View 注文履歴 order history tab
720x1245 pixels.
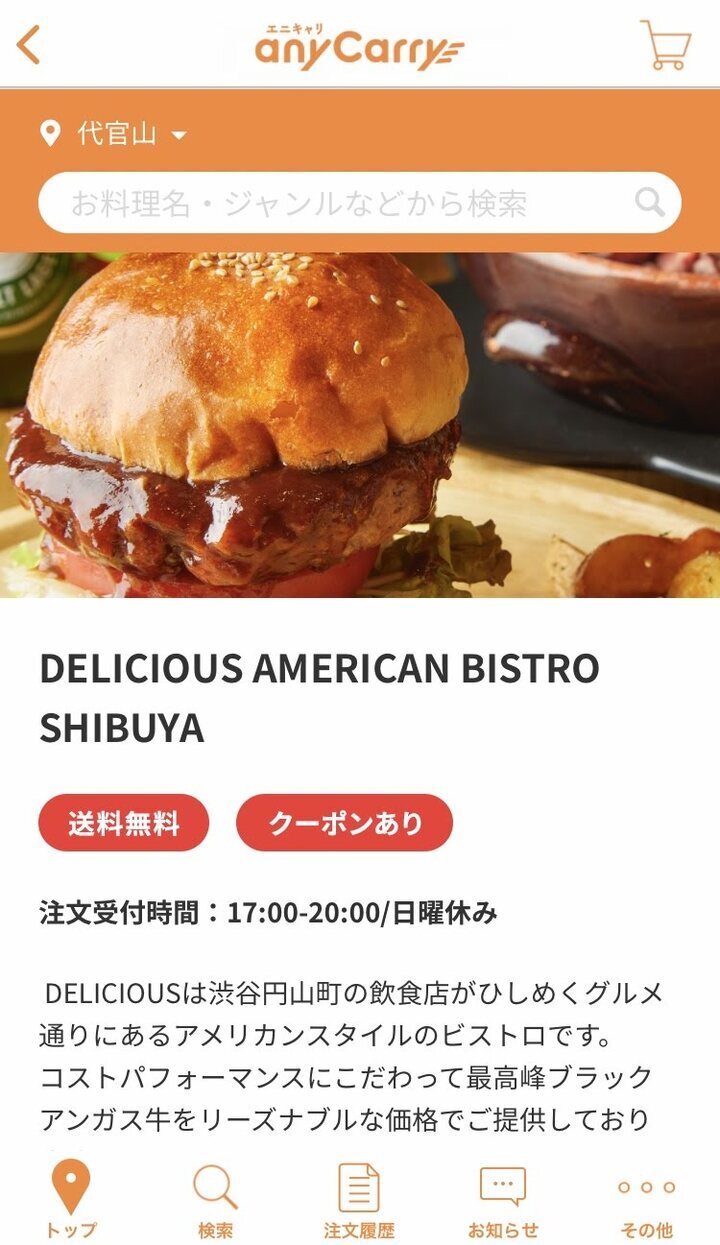point(359,1200)
